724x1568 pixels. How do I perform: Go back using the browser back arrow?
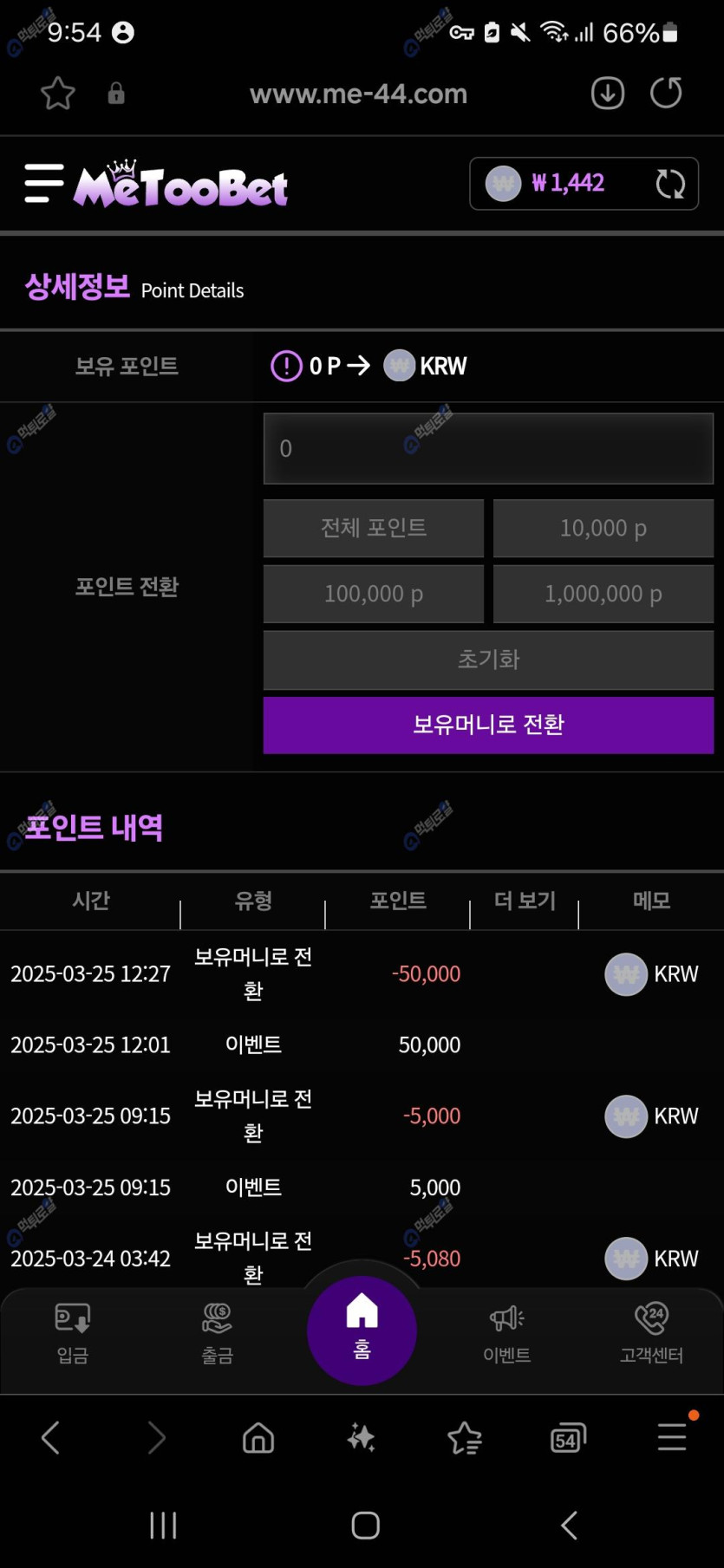51,1438
